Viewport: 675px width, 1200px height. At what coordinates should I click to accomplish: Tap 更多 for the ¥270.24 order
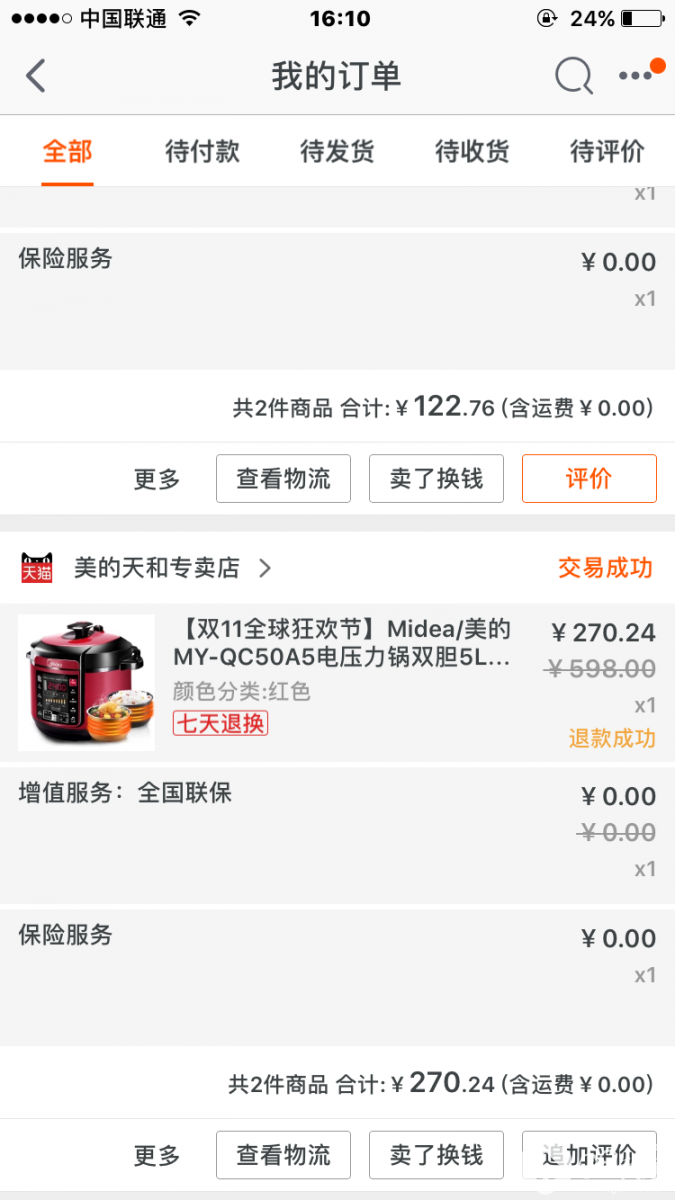157,1156
